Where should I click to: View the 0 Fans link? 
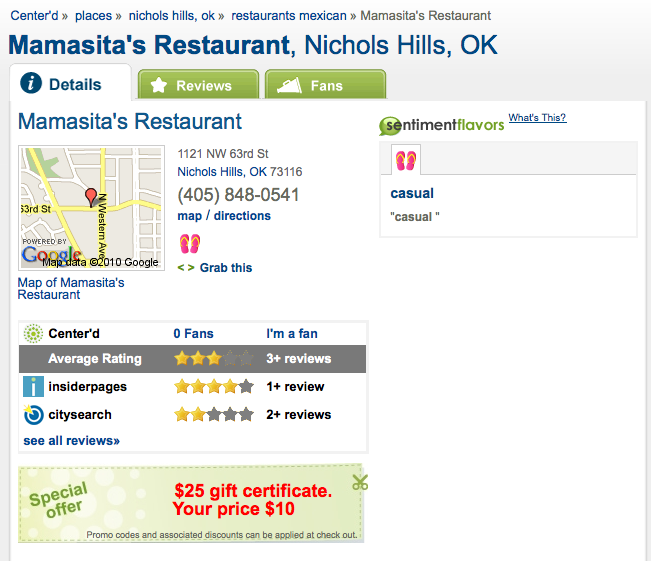(x=193, y=333)
